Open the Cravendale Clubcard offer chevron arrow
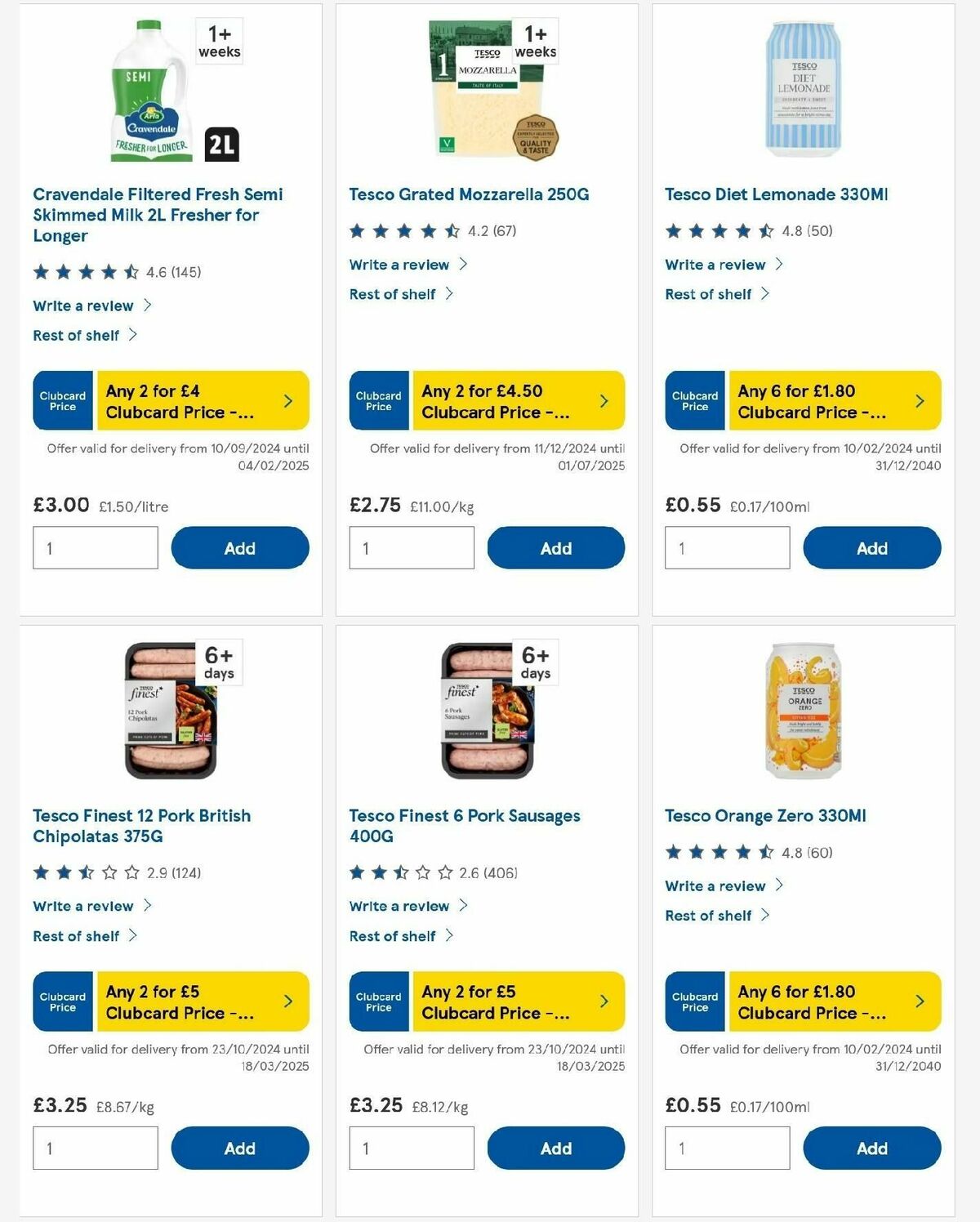Screen dimensions: 980x1222 point(288,400)
